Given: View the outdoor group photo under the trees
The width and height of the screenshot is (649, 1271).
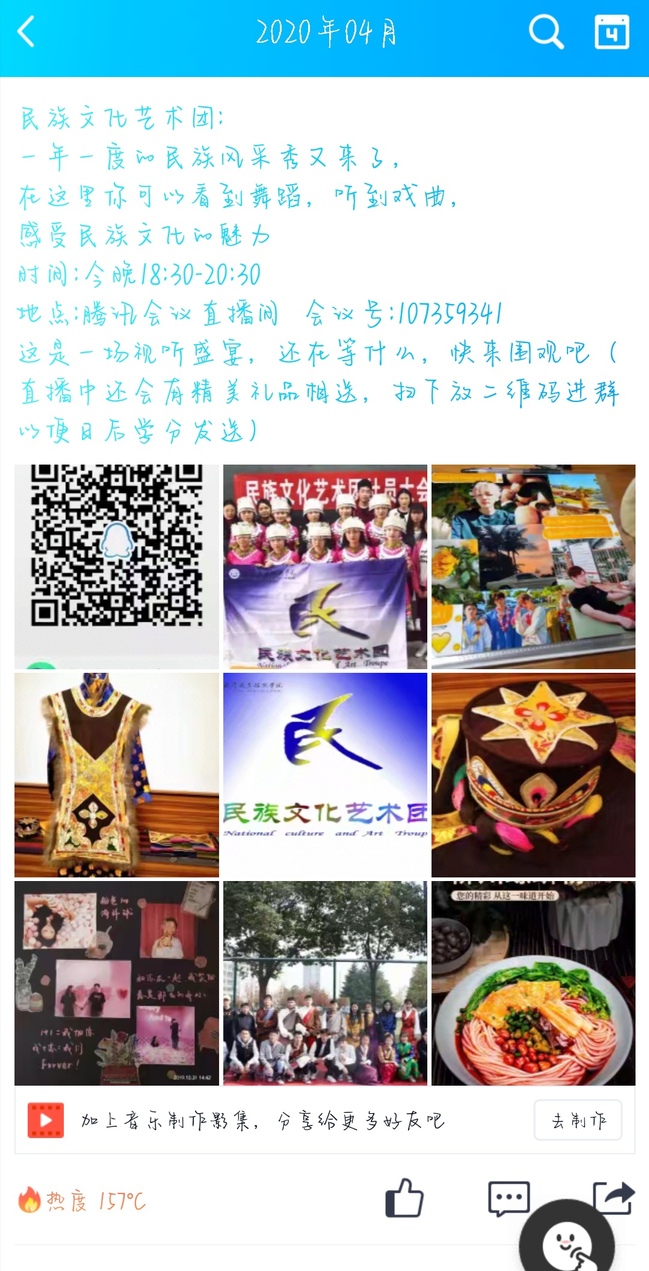Looking at the screenshot, I should pos(325,982).
